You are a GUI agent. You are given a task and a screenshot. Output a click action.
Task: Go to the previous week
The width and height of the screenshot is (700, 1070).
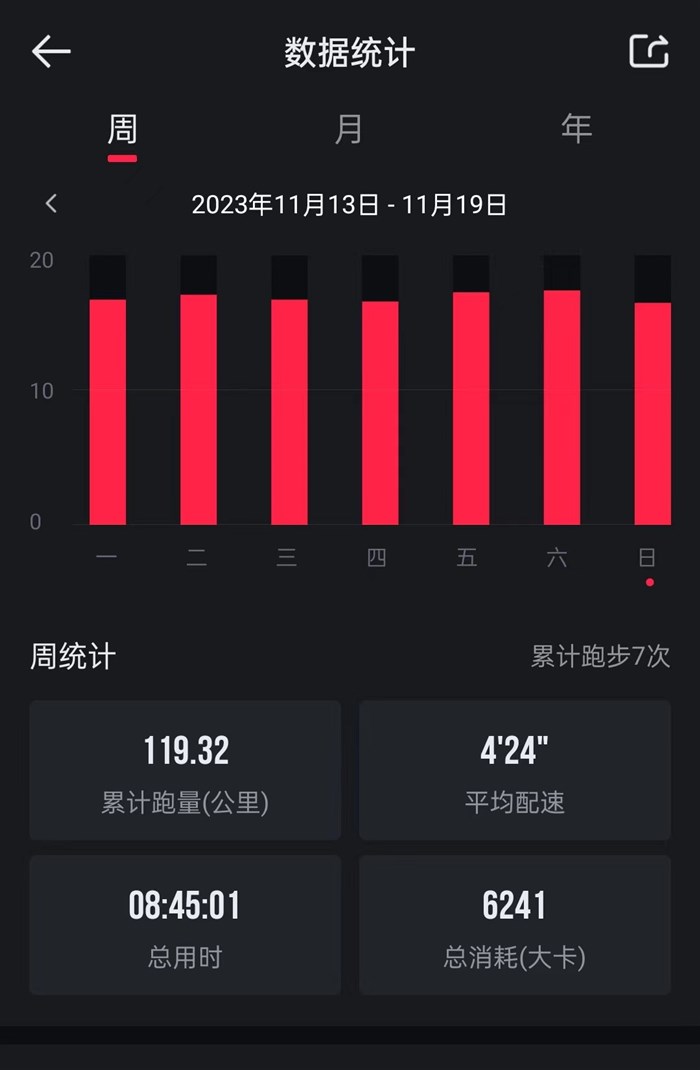[51, 204]
